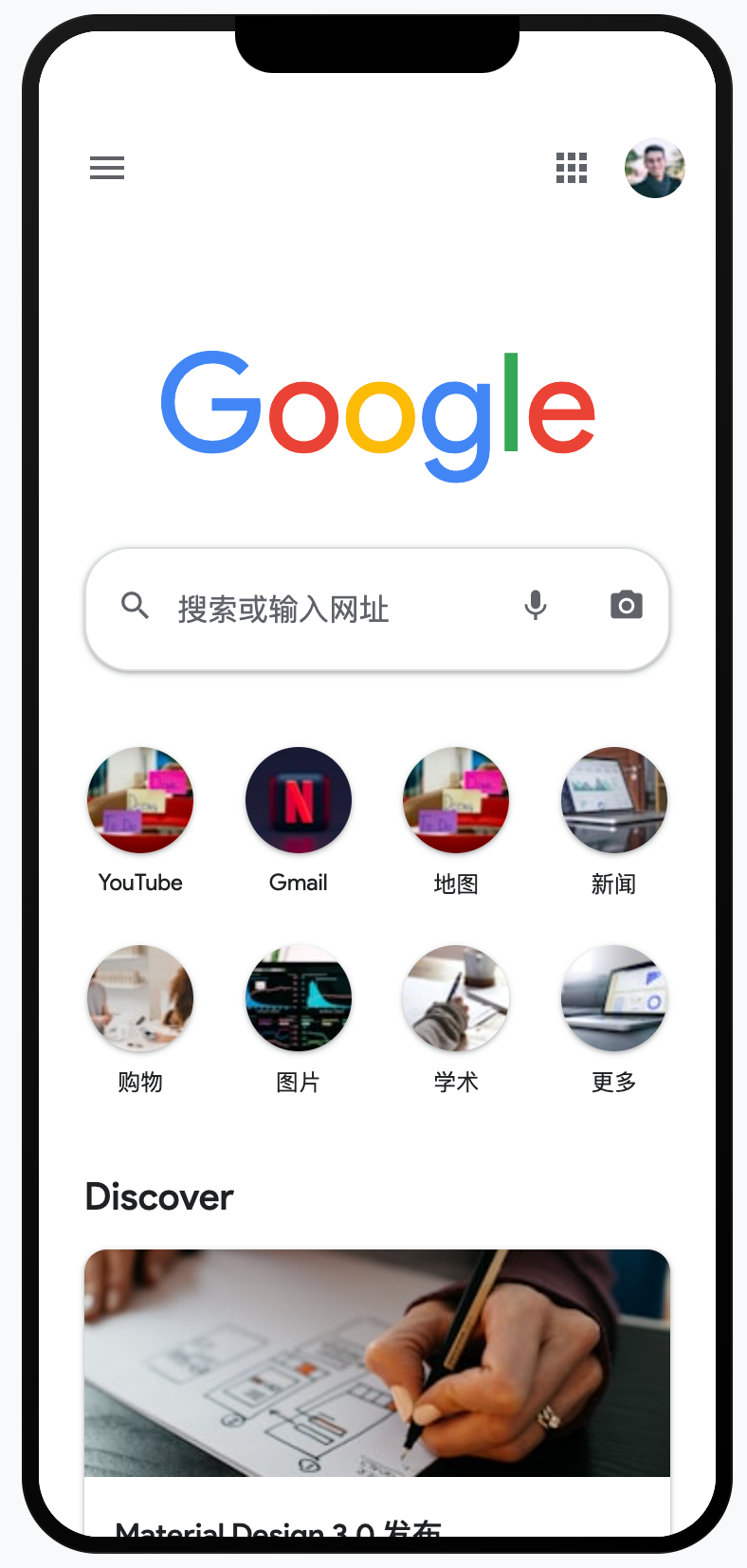This screenshot has width=747, height=1568.
Task: Open the hamburger menu
Action: click(107, 168)
